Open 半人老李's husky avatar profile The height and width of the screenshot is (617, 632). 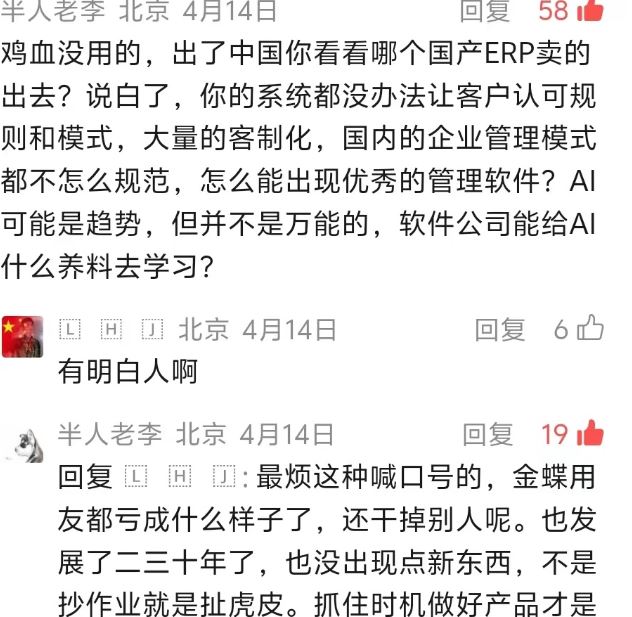(22, 441)
